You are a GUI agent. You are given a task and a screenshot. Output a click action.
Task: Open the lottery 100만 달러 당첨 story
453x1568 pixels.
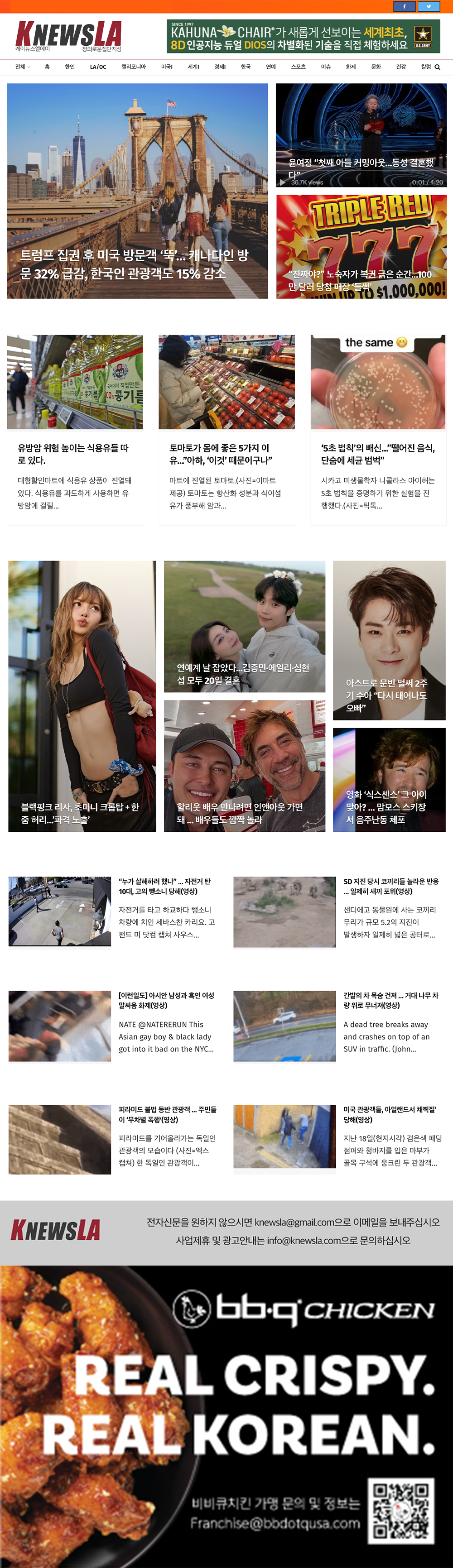tap(361, 246)
